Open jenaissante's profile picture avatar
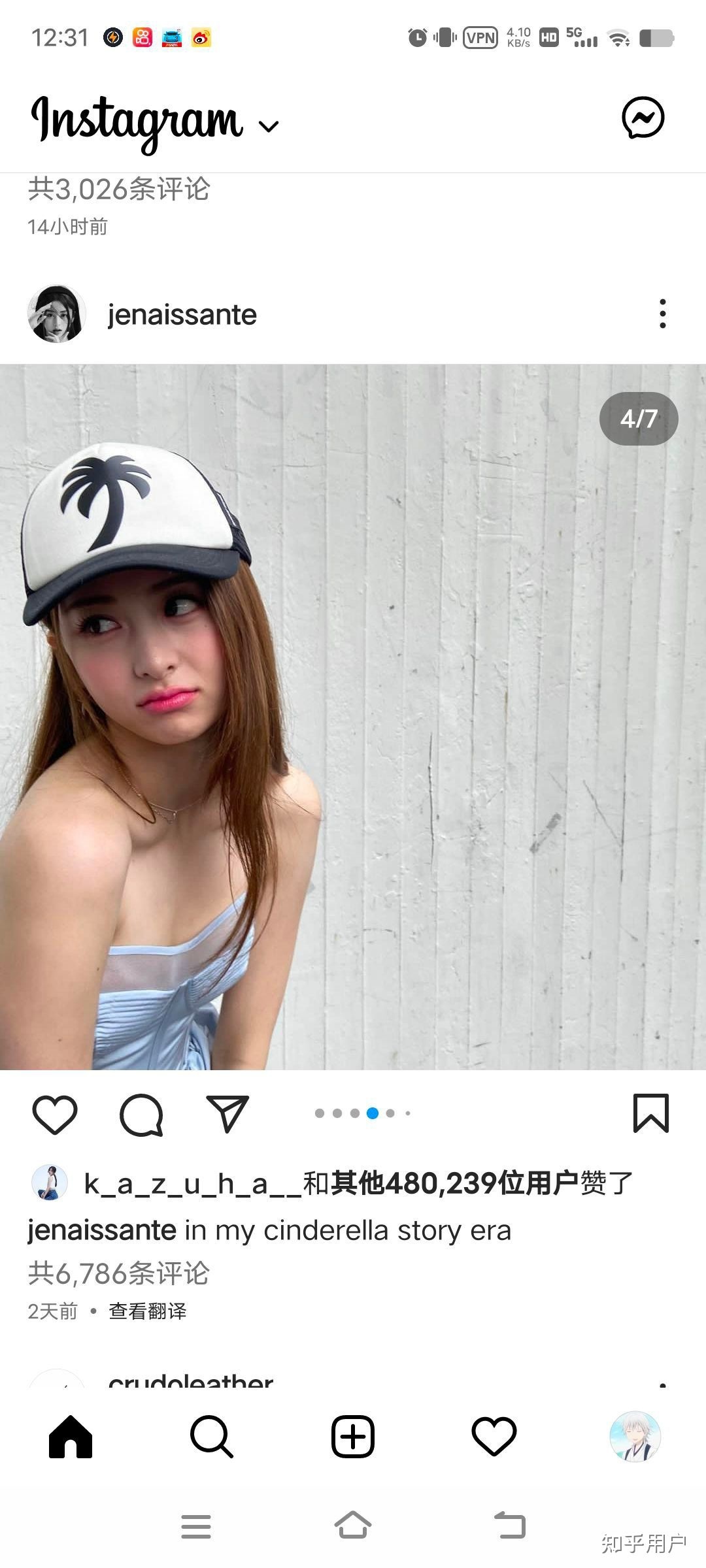Viewport: 706px width, 1568px height. pos(57,314)
